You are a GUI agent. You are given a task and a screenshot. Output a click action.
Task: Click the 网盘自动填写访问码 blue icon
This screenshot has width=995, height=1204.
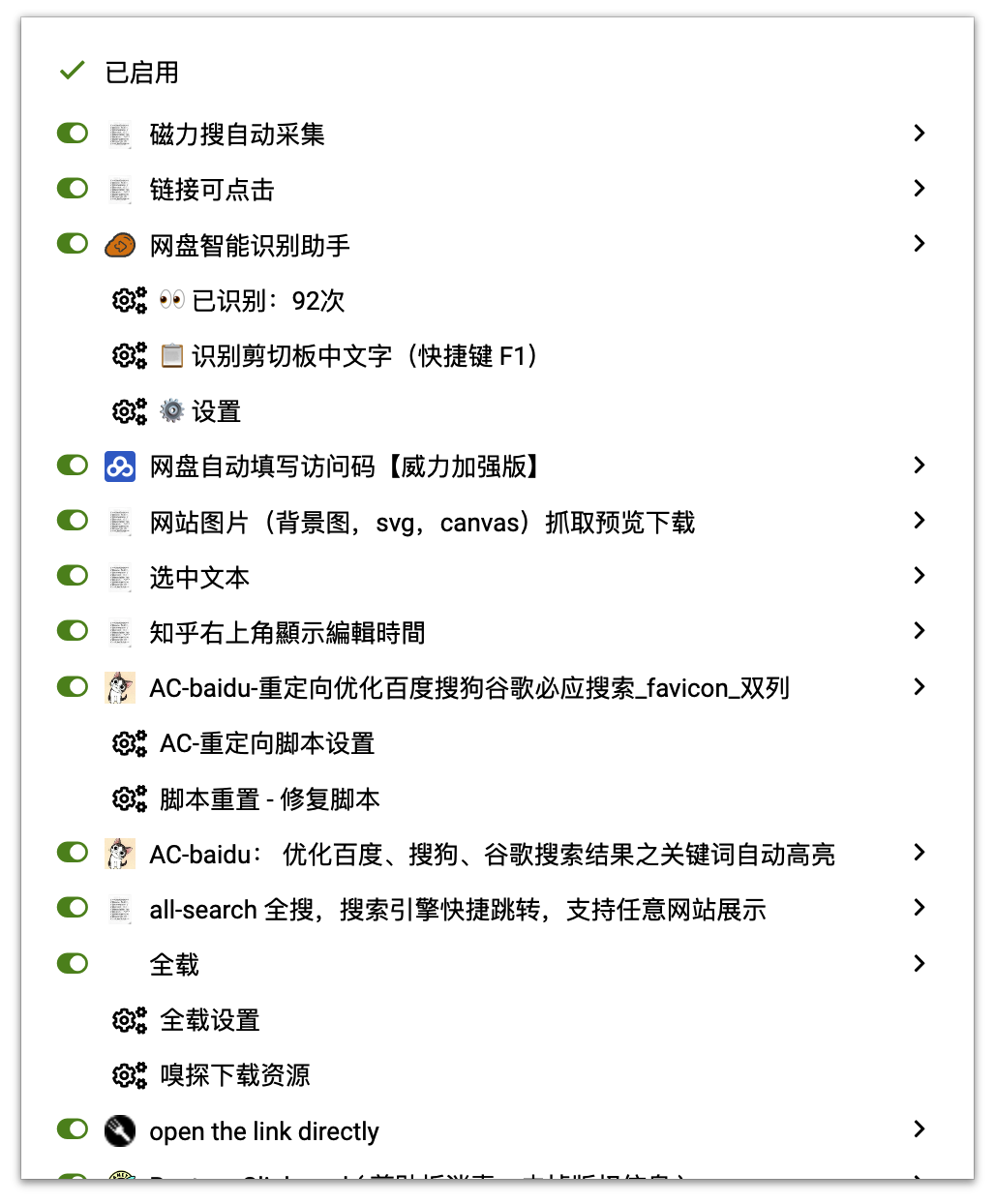click(x=119, y=466)
